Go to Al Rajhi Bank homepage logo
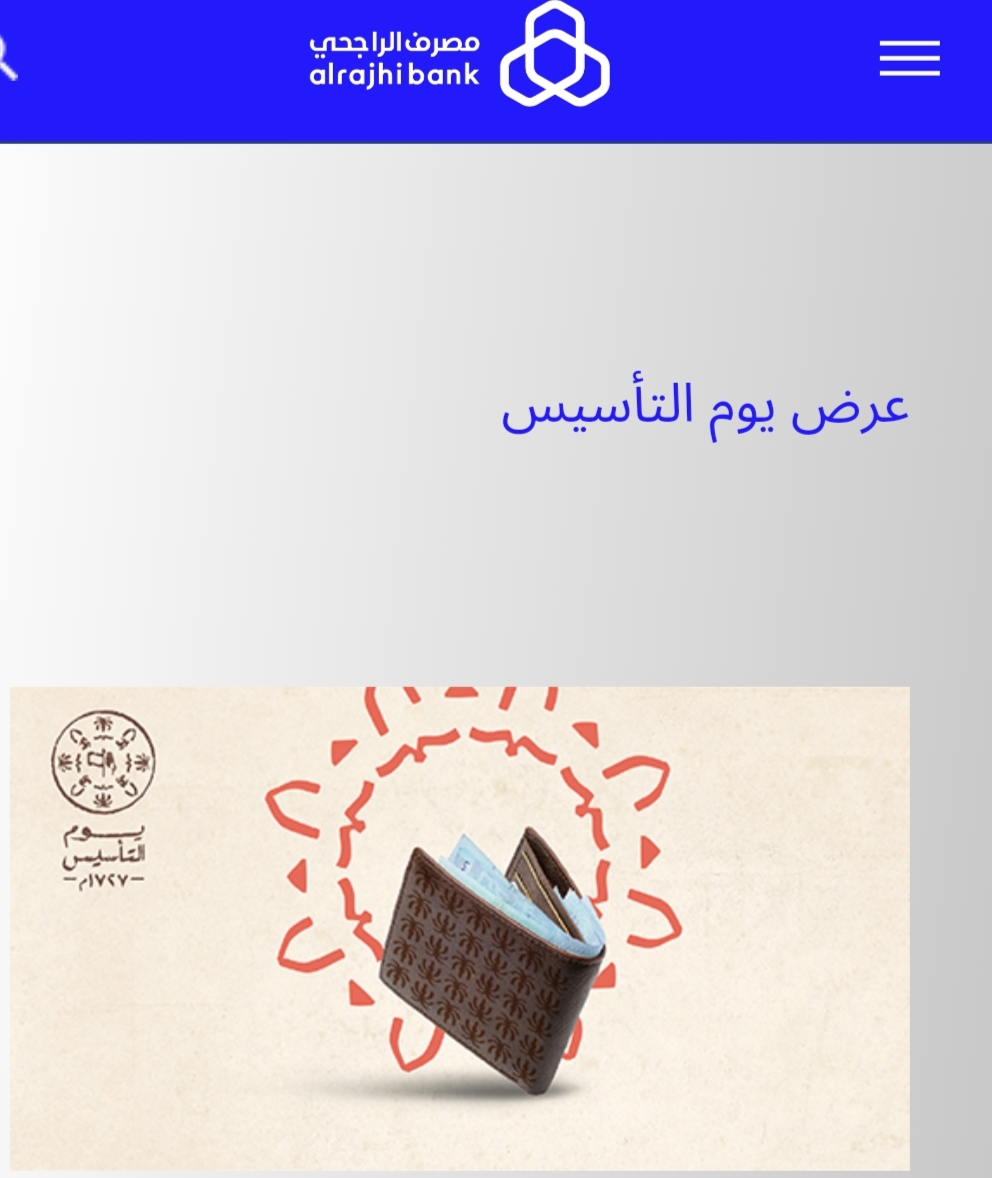This screenshot has width=992, height=1178. point(459,56)
